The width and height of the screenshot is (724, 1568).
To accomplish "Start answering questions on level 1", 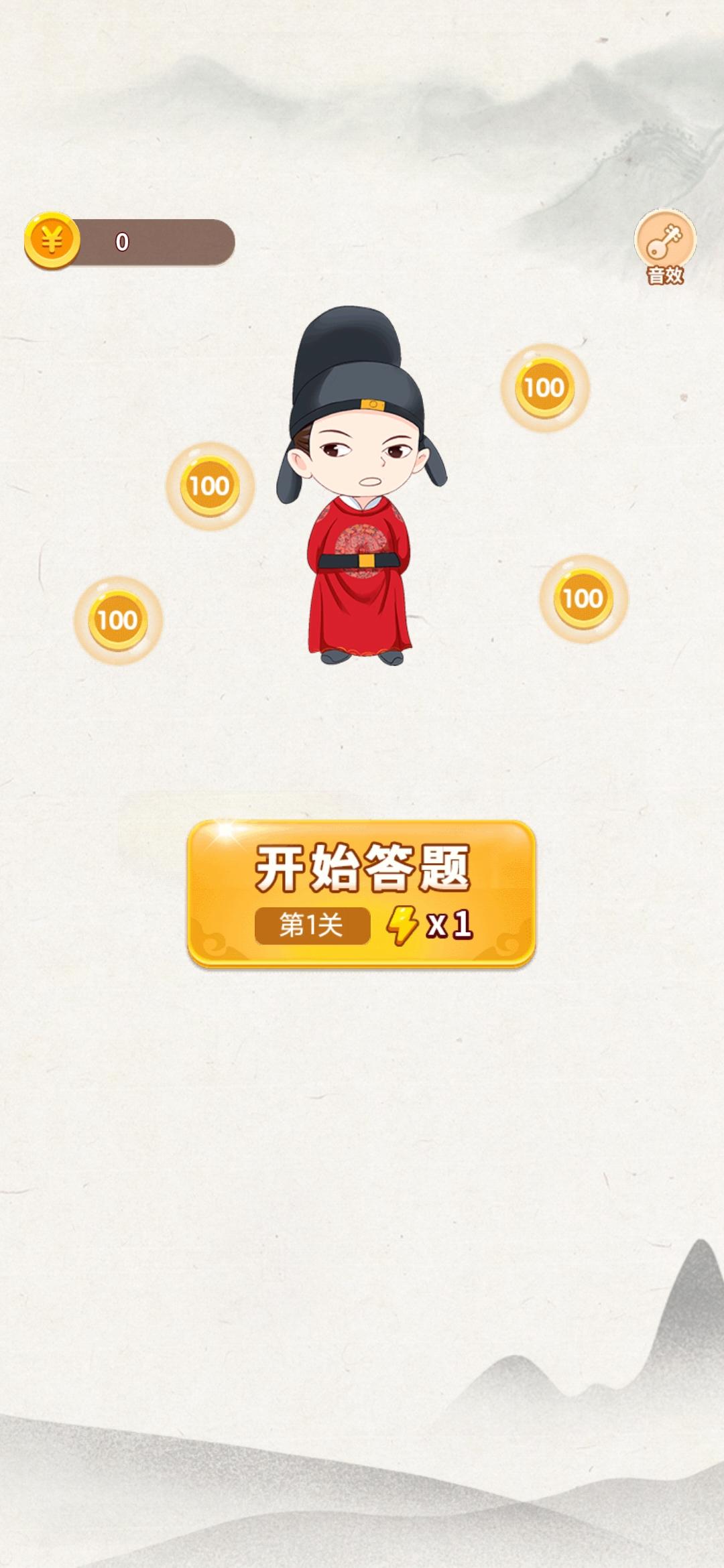I will (x=361, y=893).
